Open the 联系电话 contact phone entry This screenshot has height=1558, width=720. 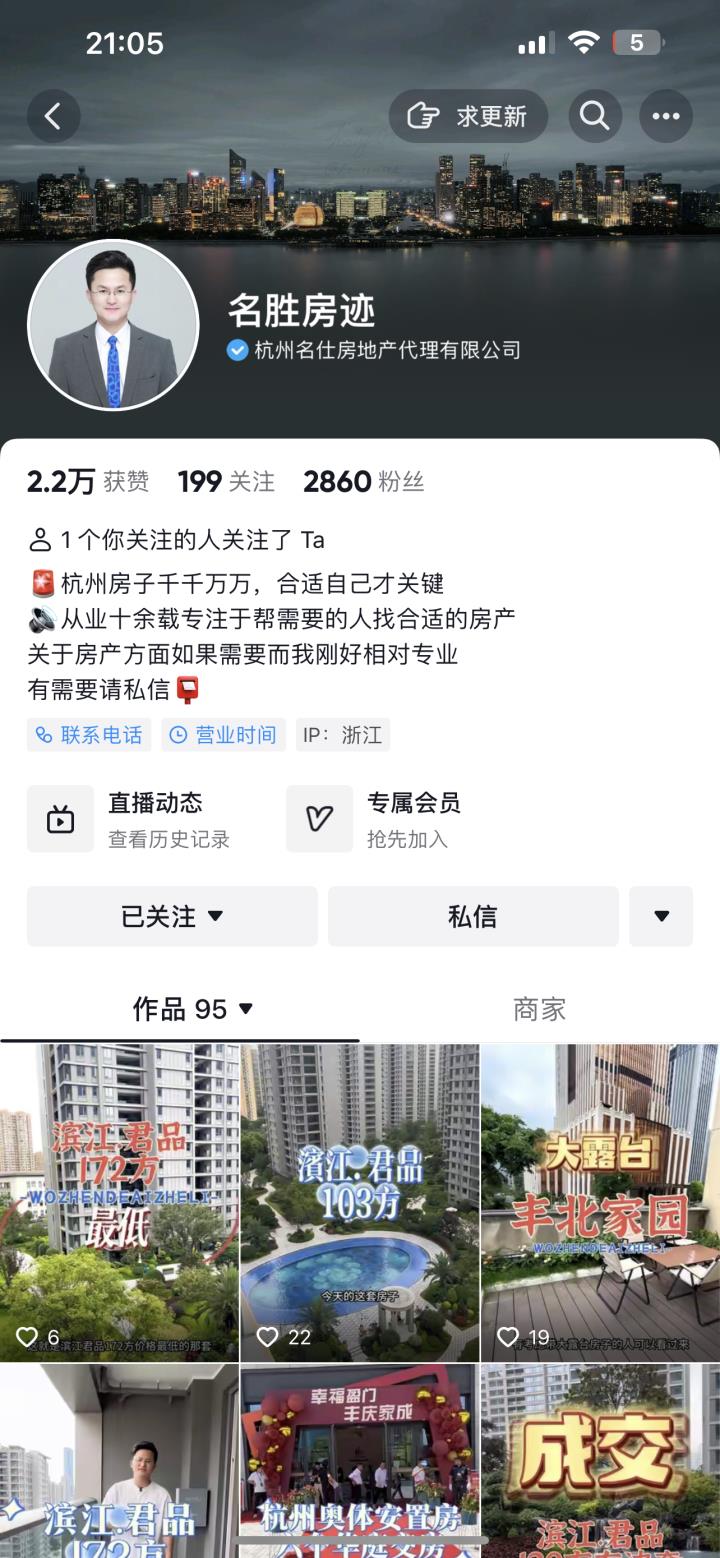click(88, 734)
